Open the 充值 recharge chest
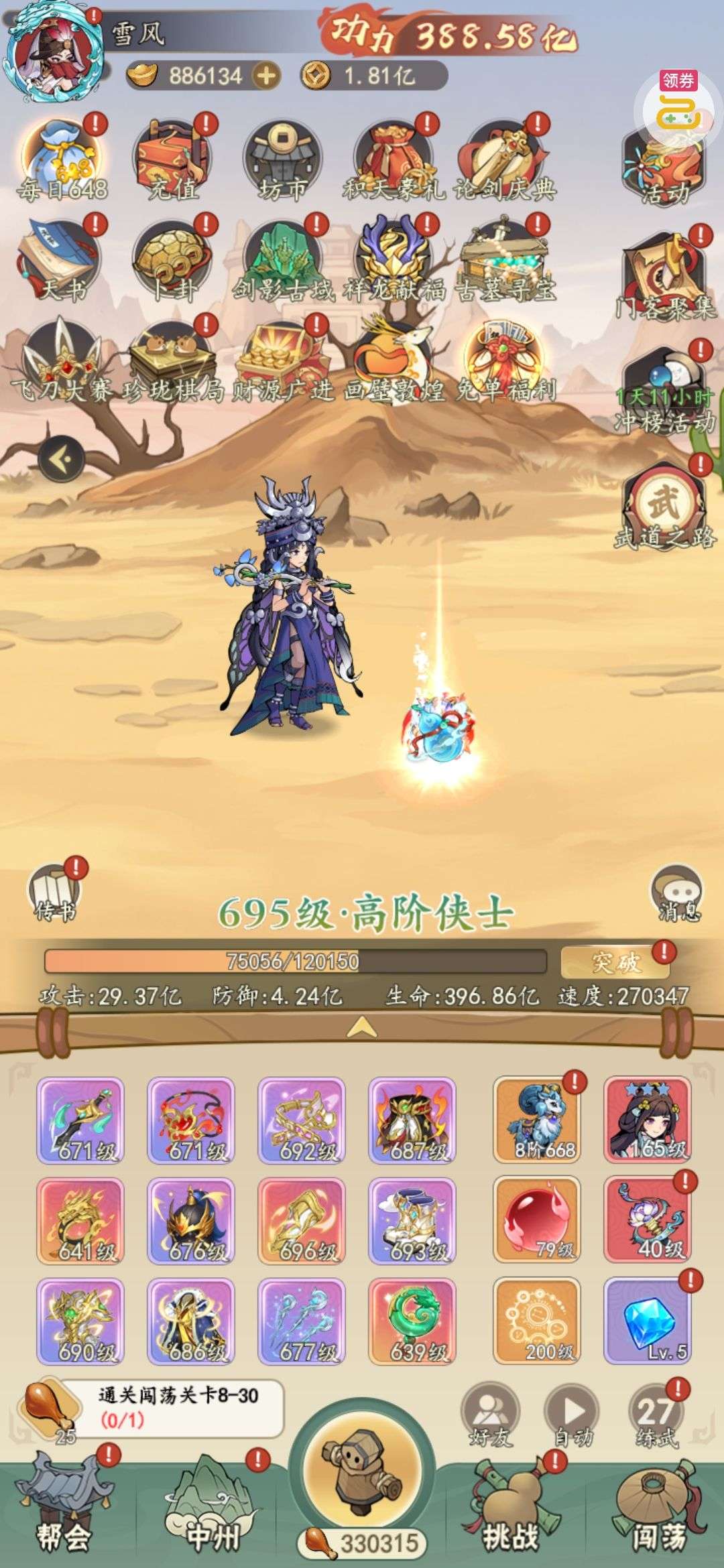Screen dimensions: 724x1568 tap(174, 159)
